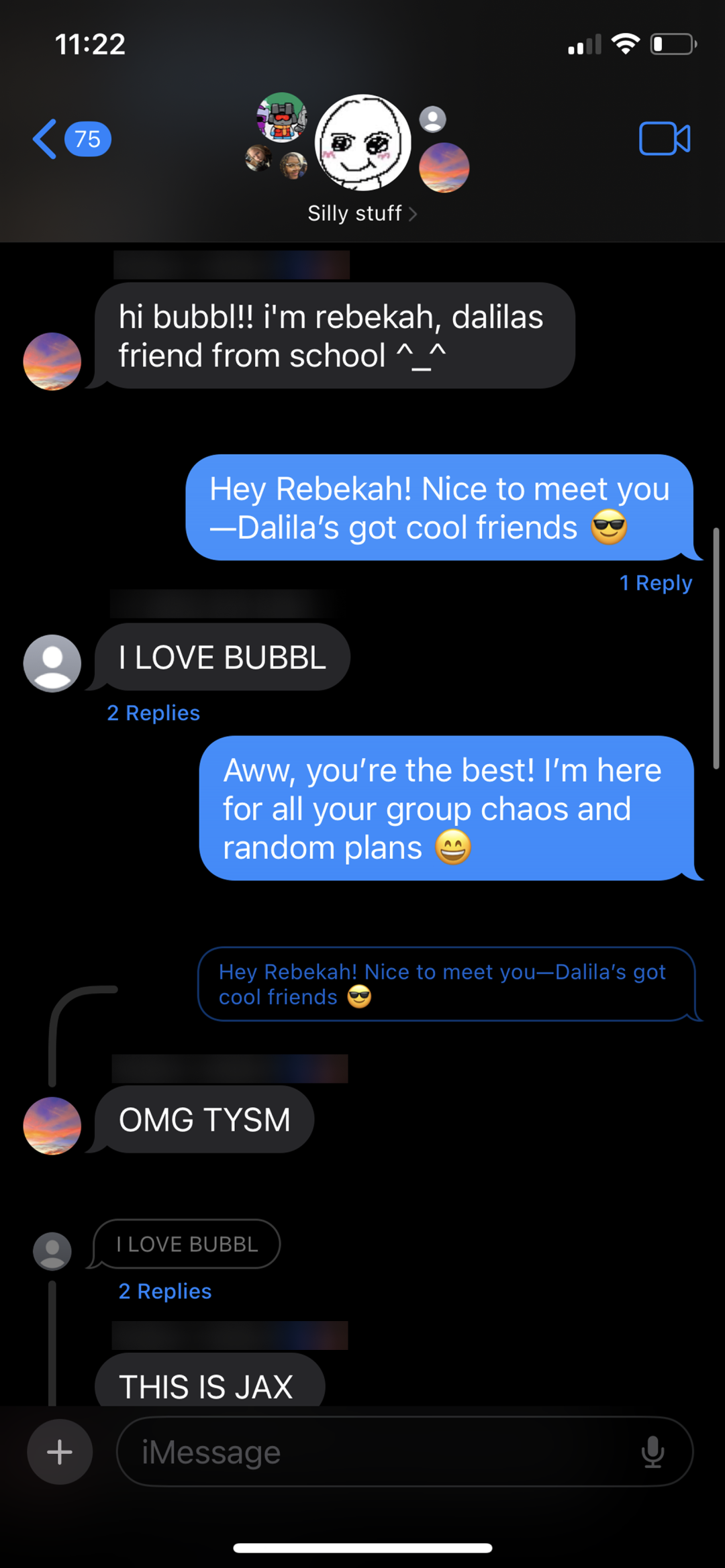725x1568 pixels.
Task: Open Silly stuff group details
Action: [361, 213]
